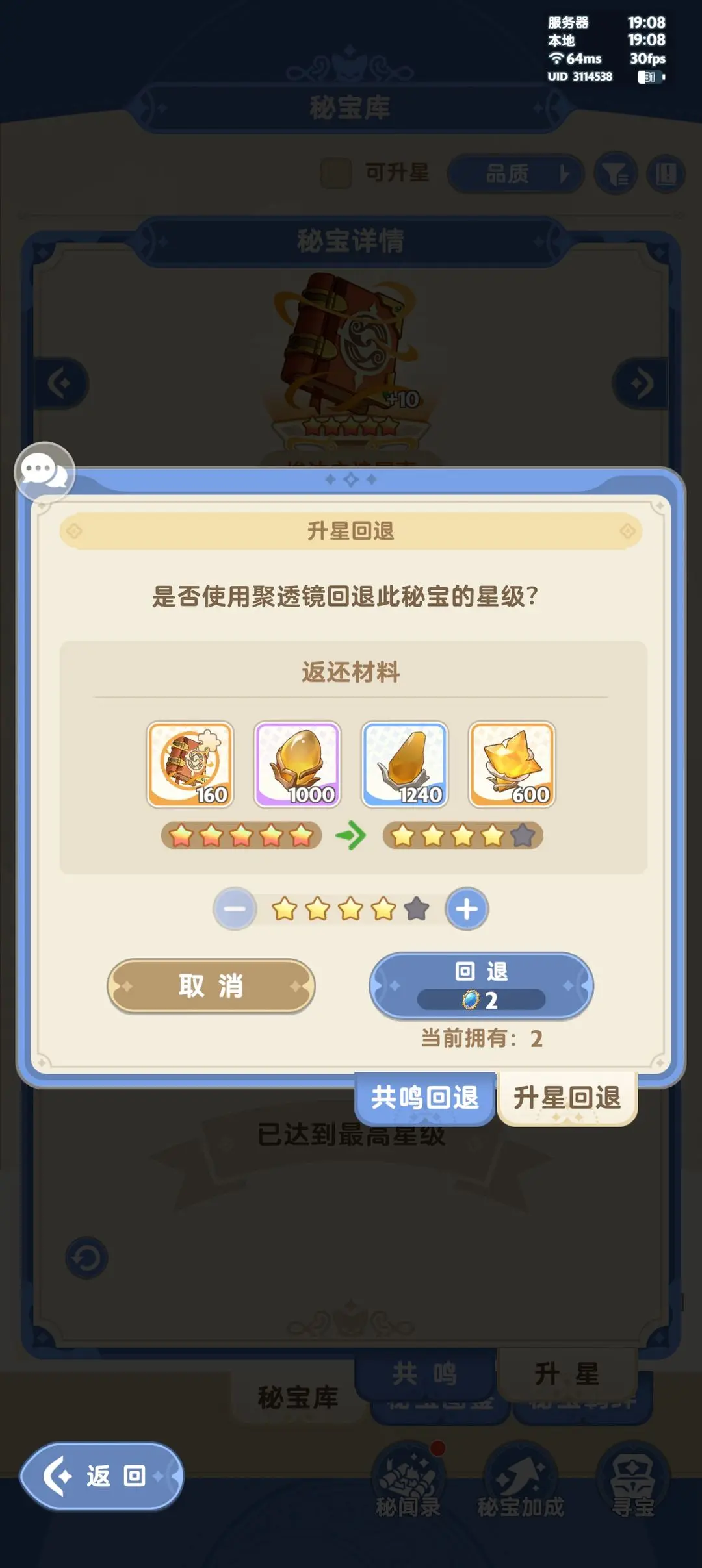Screen dimensions: 702x1568
Task: Open the exclamation info icon top right
Action: click(x=666, y=173)
